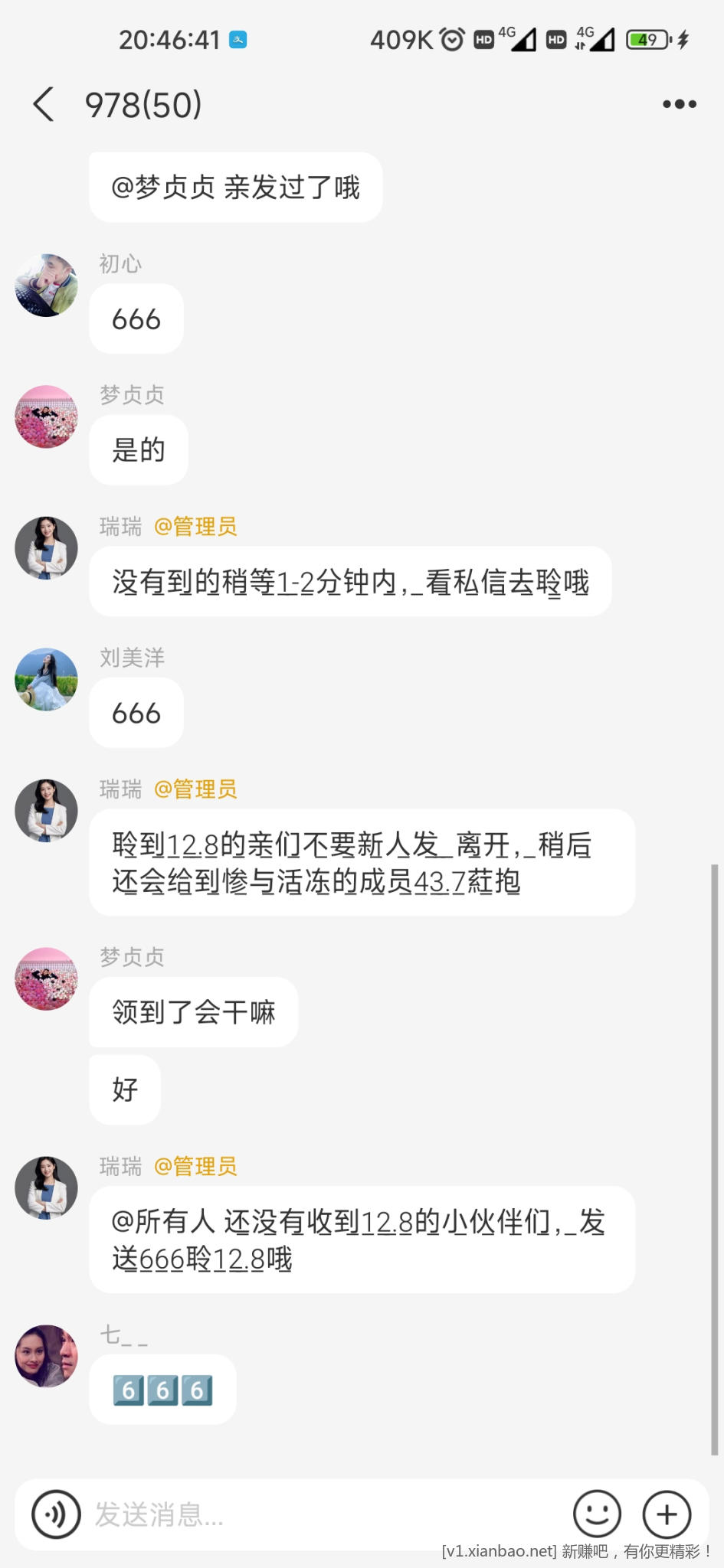Open 刘美洋's profile avatar

pyautogui.click(x=47, y=680)
